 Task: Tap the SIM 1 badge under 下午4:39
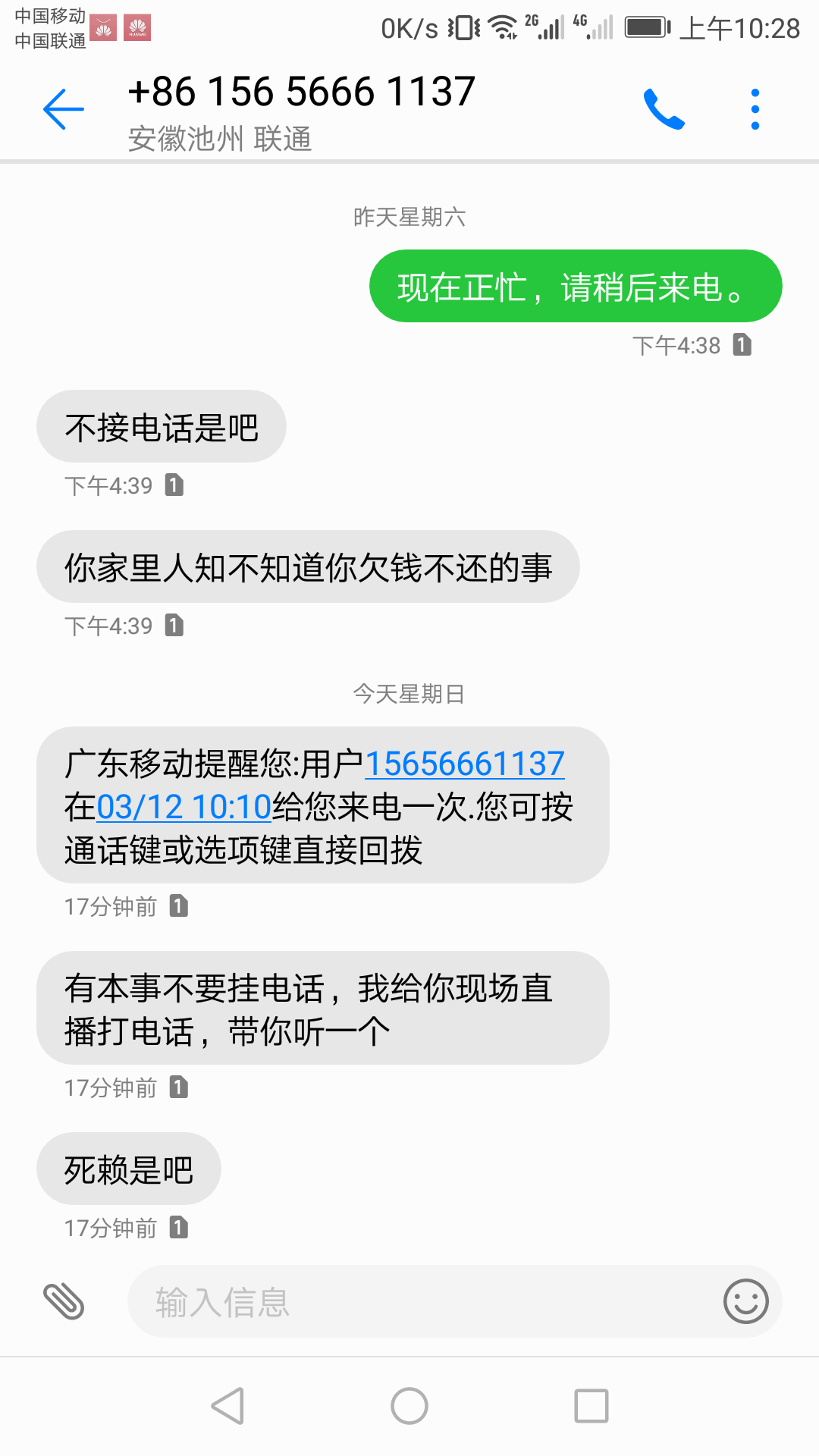point(176,485)
